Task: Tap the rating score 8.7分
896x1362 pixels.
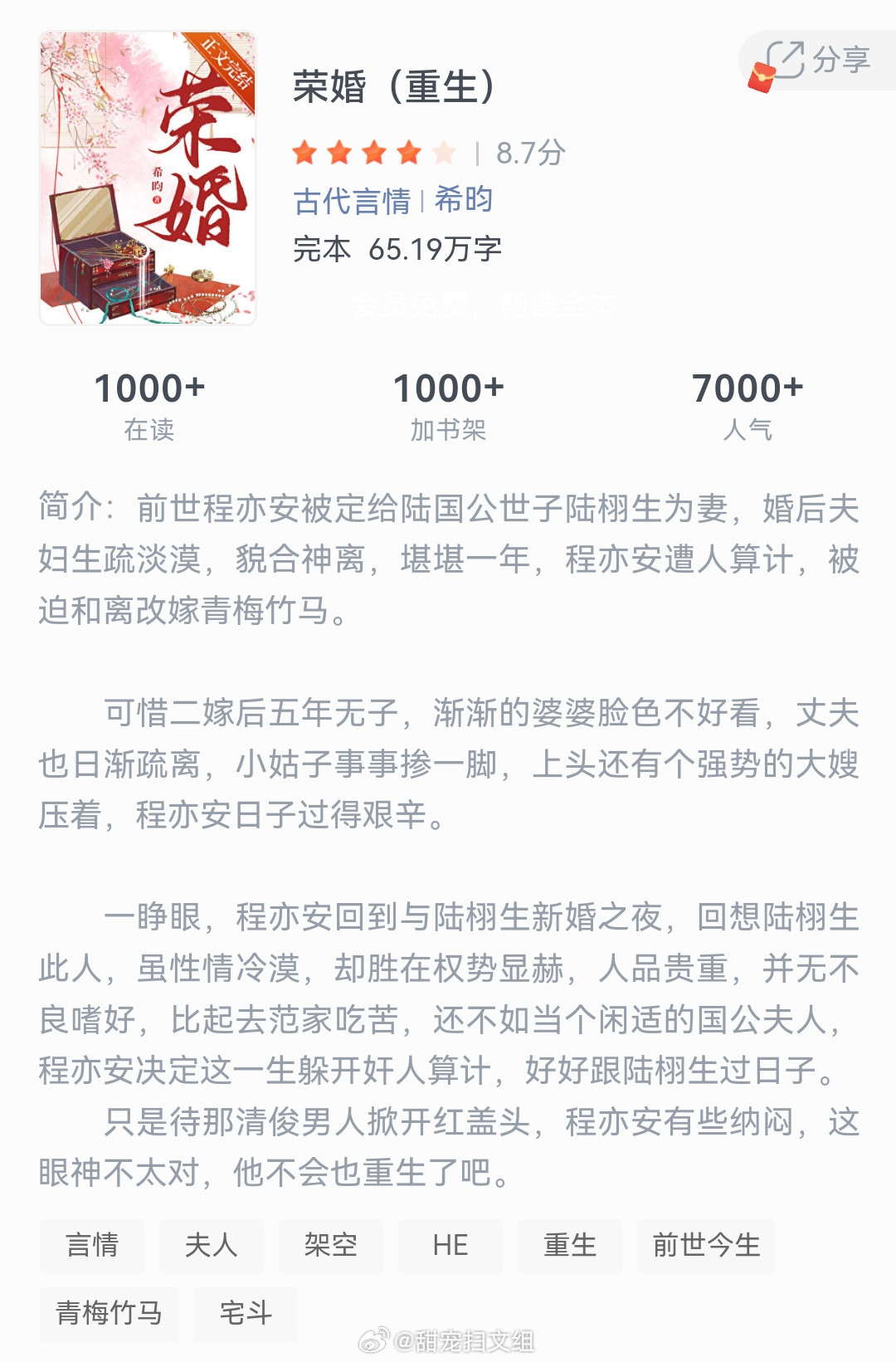Action: [530, 153]
